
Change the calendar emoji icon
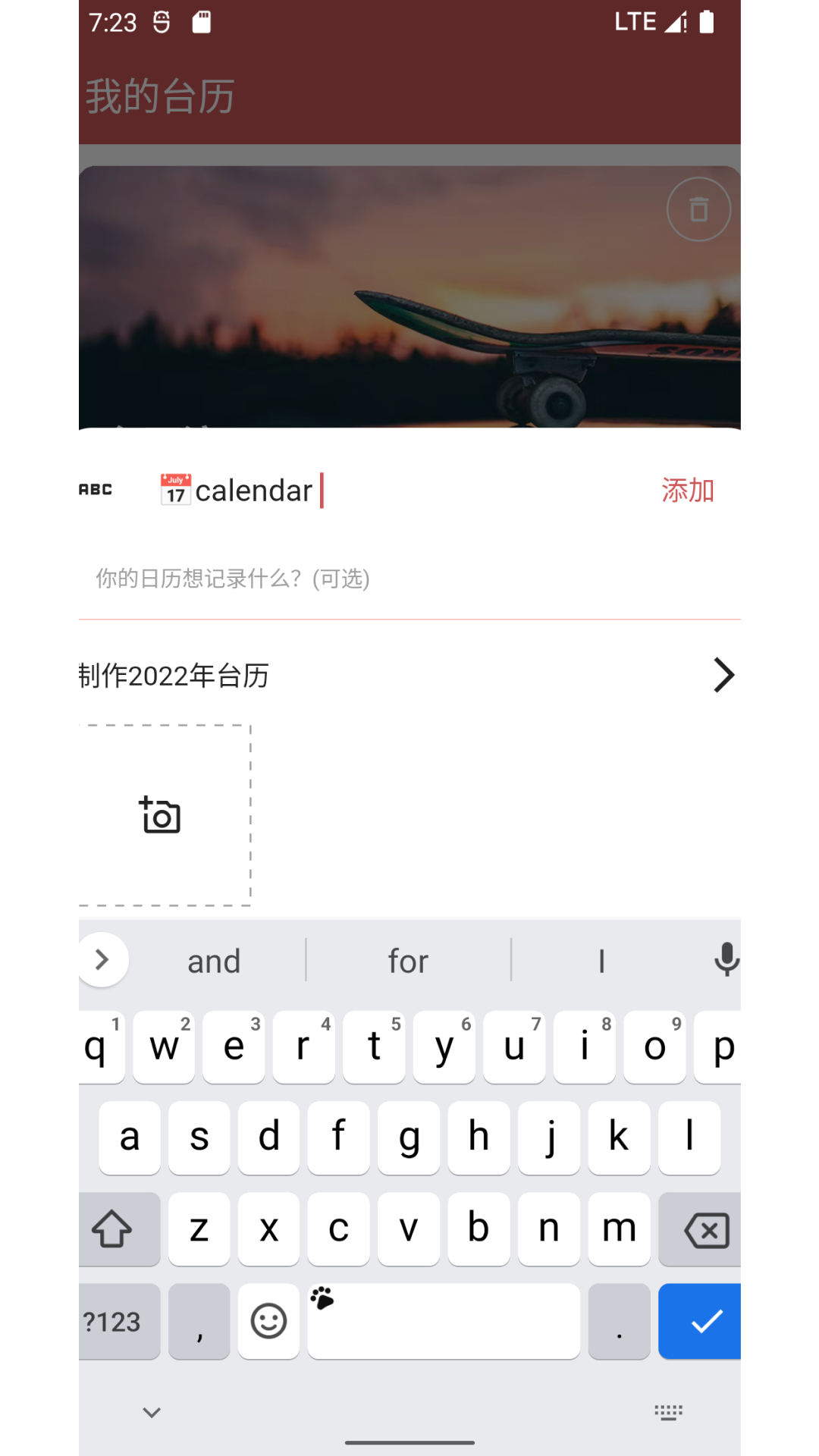click(175, 490)
